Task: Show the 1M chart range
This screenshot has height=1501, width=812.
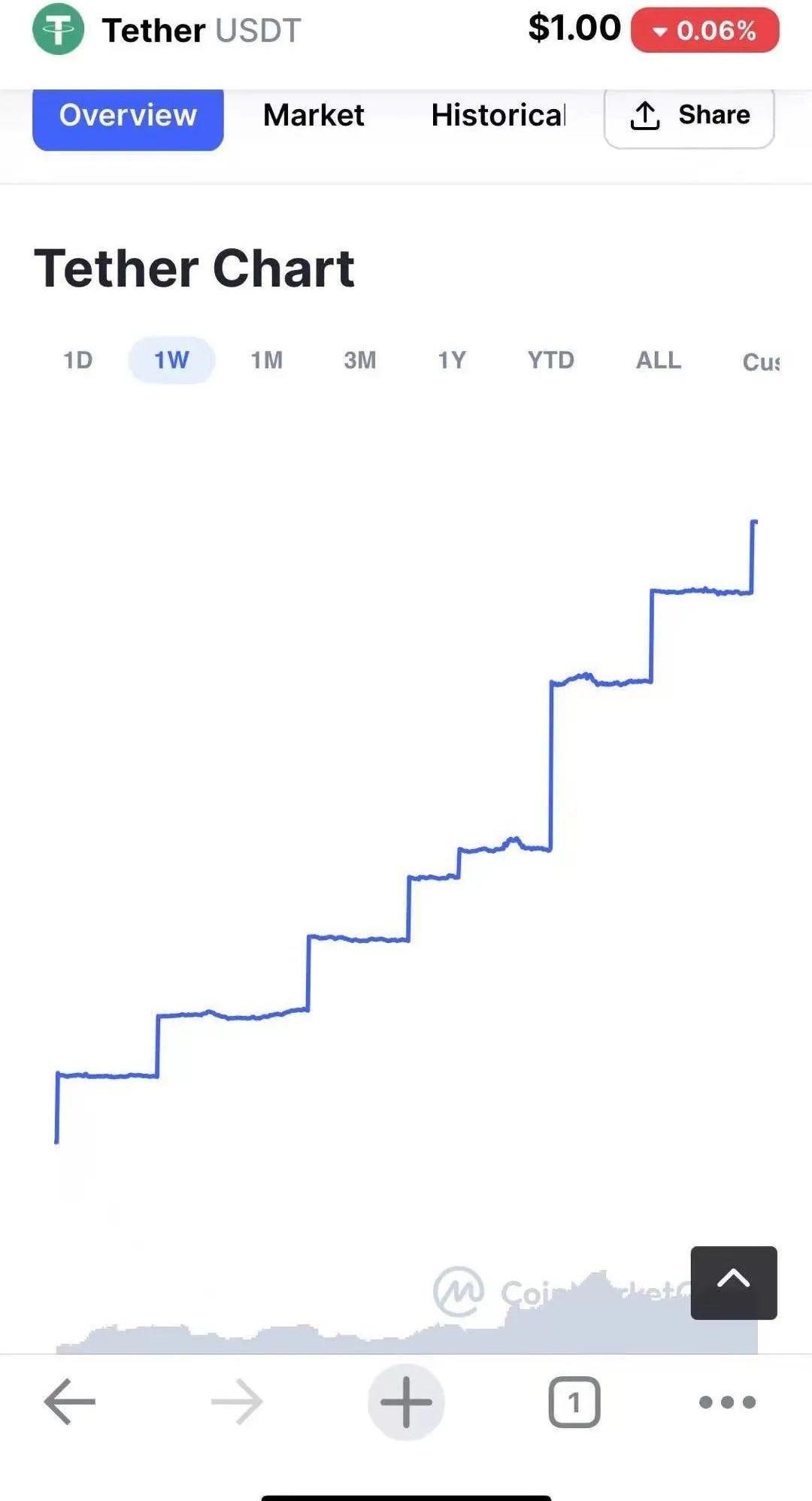Action: coord(267,360)
